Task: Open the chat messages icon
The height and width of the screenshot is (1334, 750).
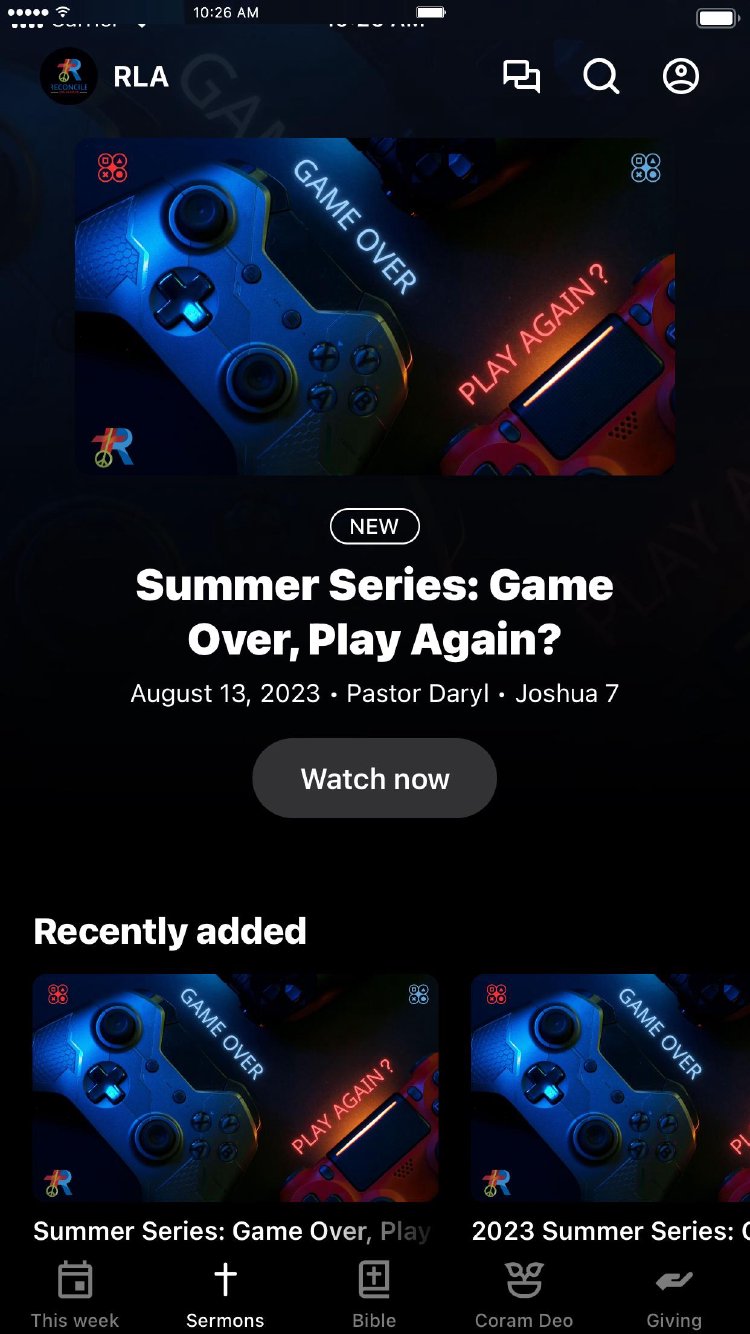Action: (x=521, y=76)
